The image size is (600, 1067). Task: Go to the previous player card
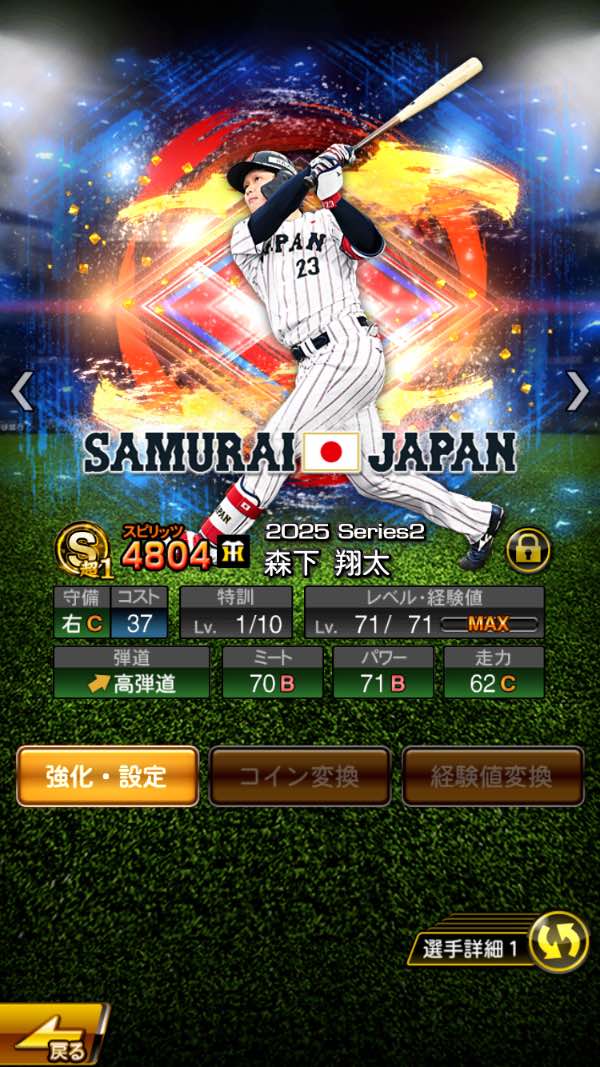point(22,391)
